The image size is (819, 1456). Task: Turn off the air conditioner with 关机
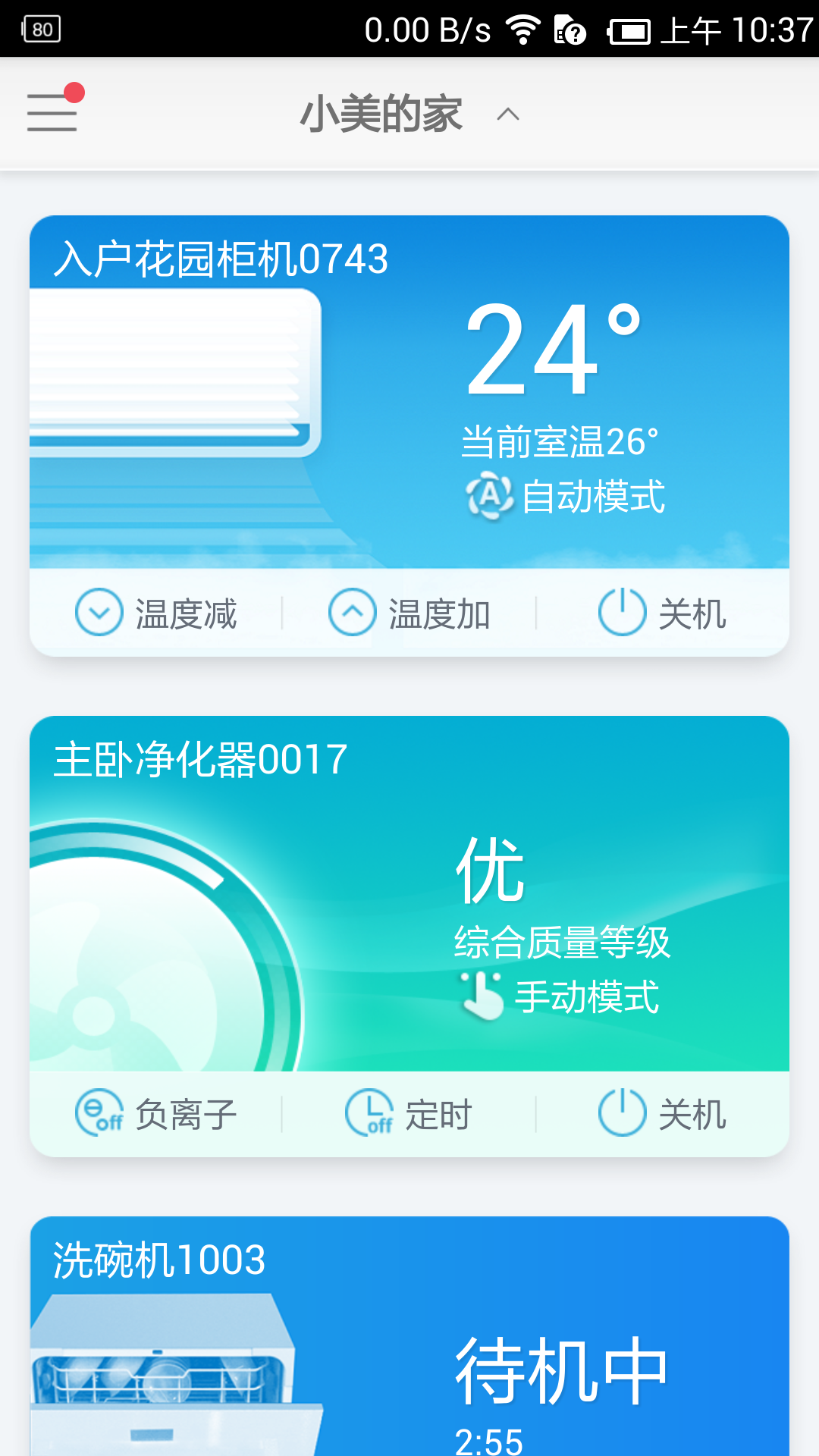click(x=662, y=613)
